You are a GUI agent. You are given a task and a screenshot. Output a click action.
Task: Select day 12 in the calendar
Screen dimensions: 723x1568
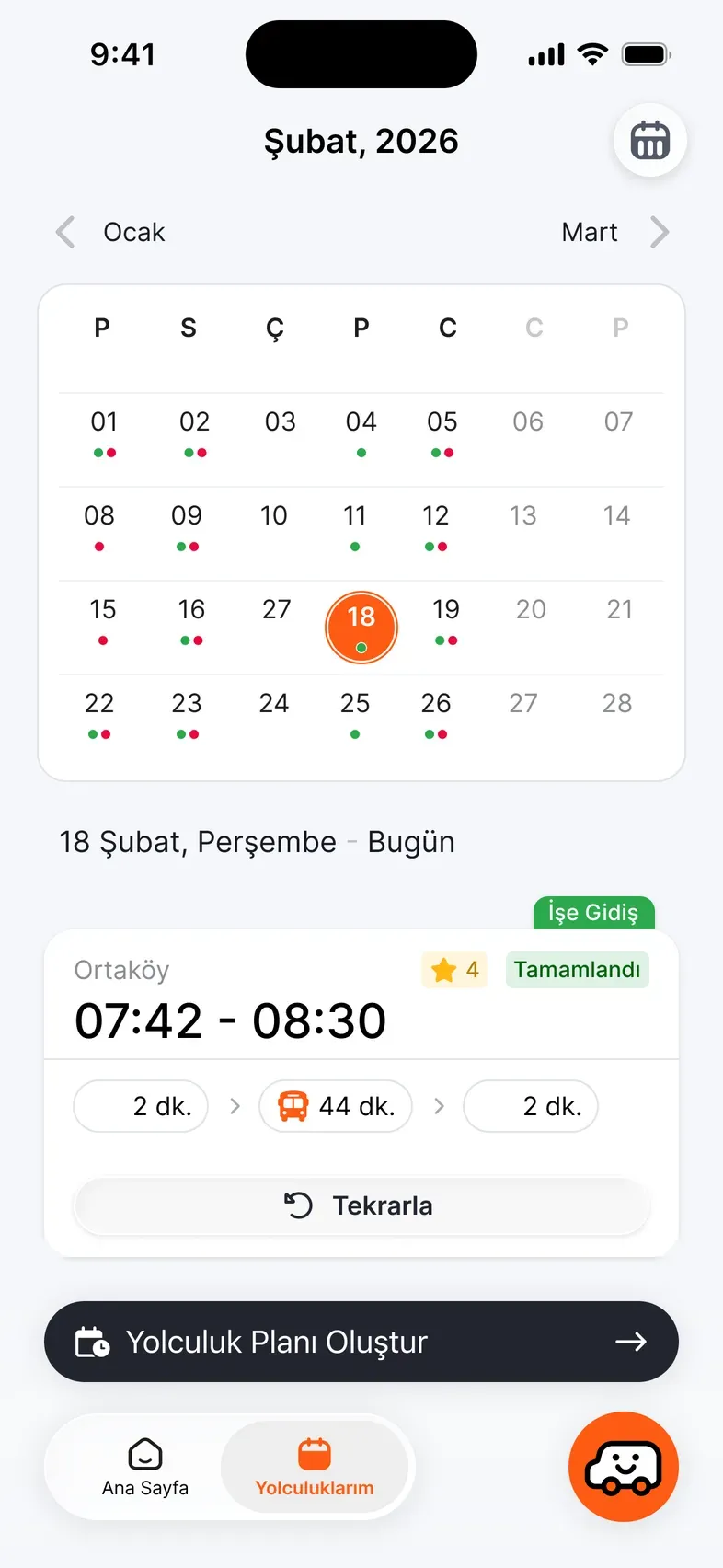click(436, 526)
